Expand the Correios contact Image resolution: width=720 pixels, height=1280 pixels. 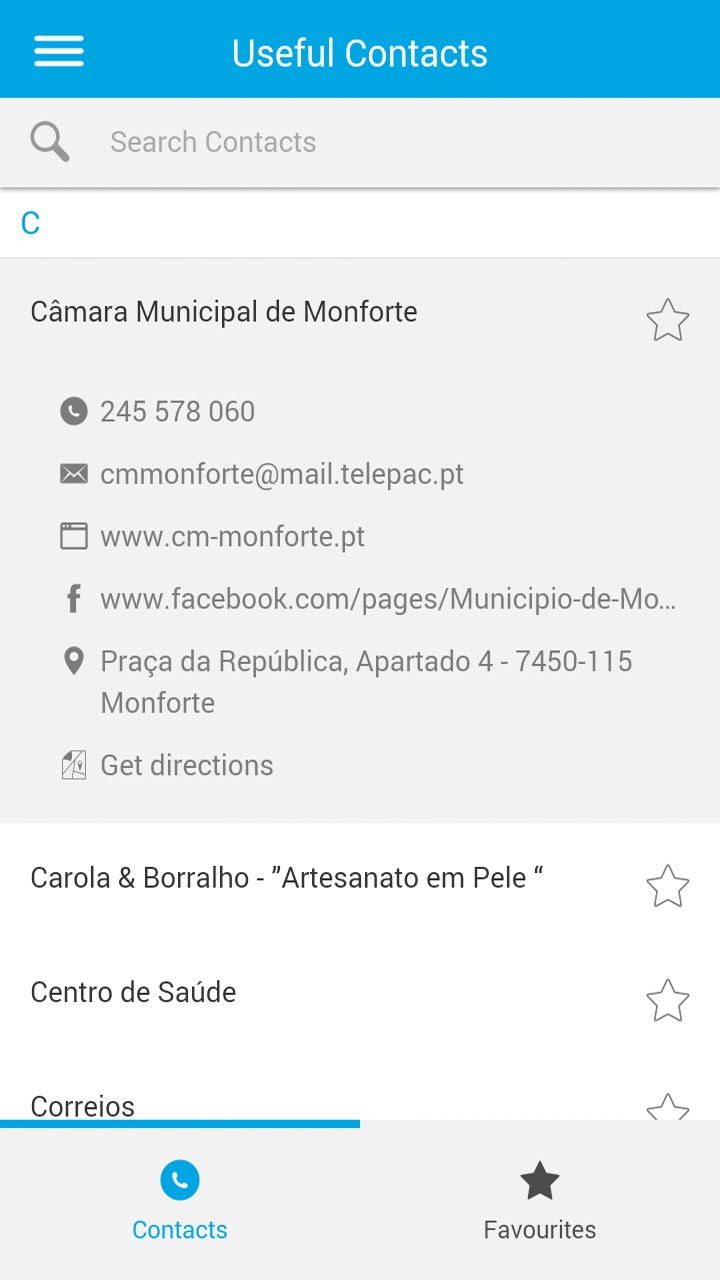83,1104
